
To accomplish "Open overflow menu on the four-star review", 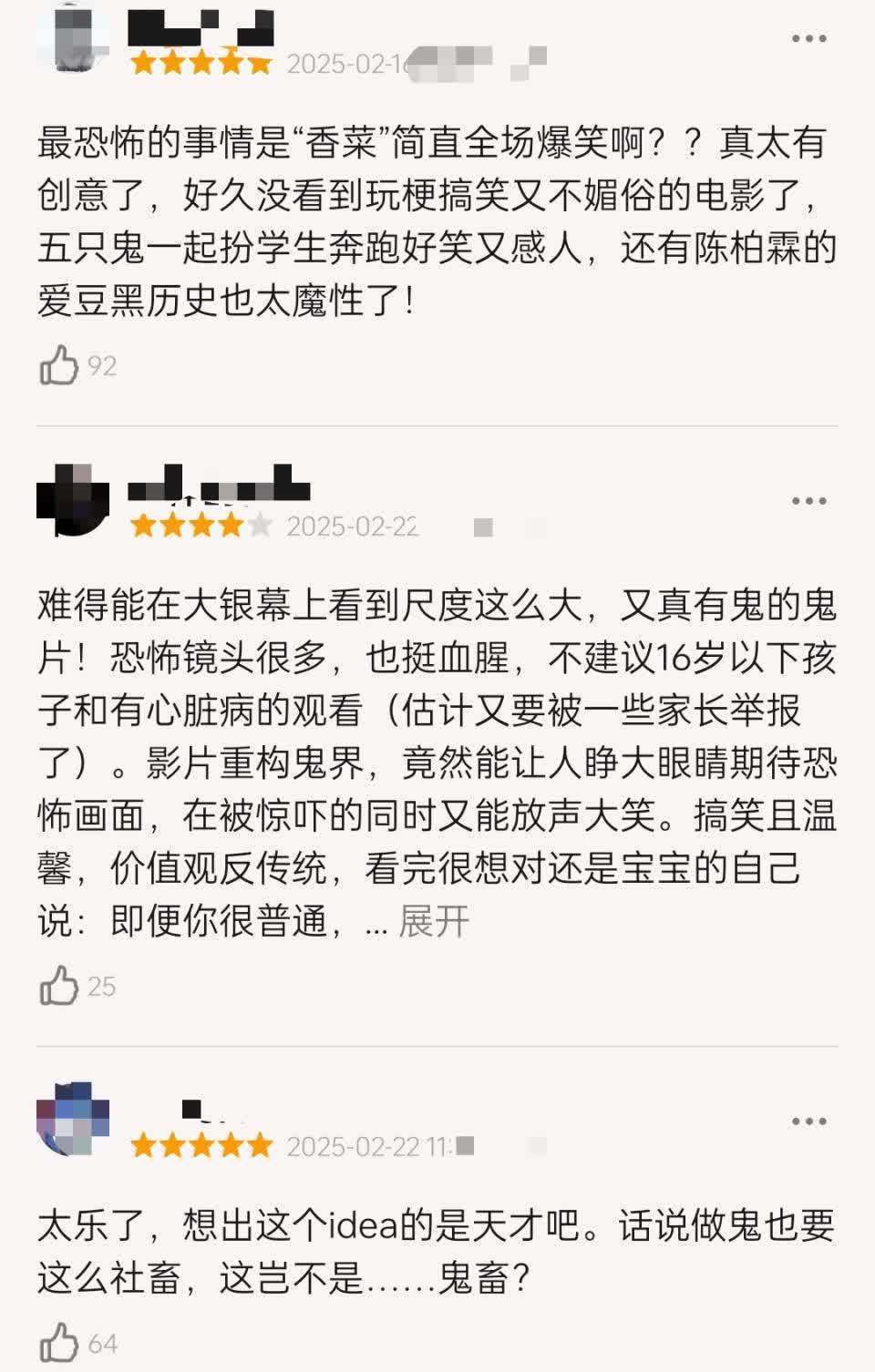I will tap(808, 501).
